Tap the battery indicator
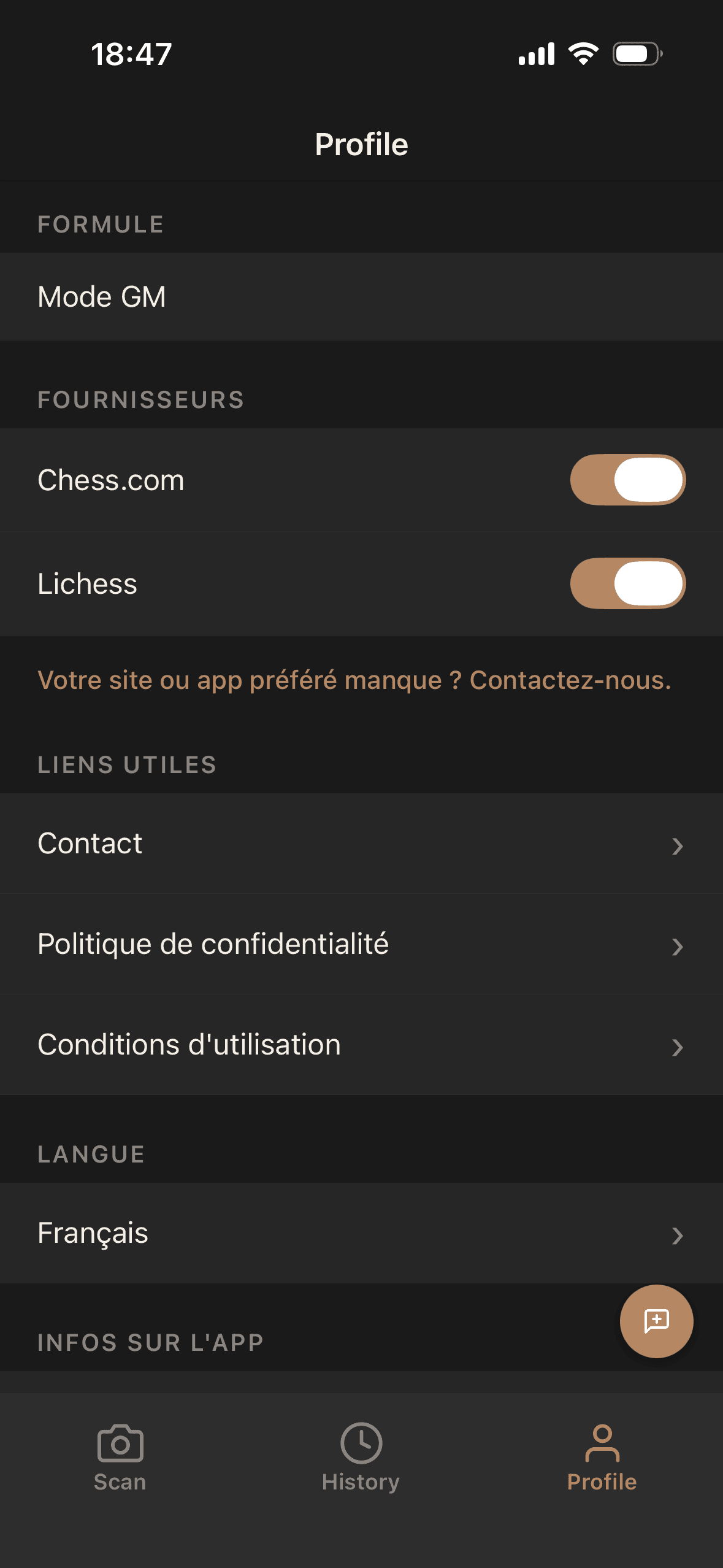 [x=635, y=54]
